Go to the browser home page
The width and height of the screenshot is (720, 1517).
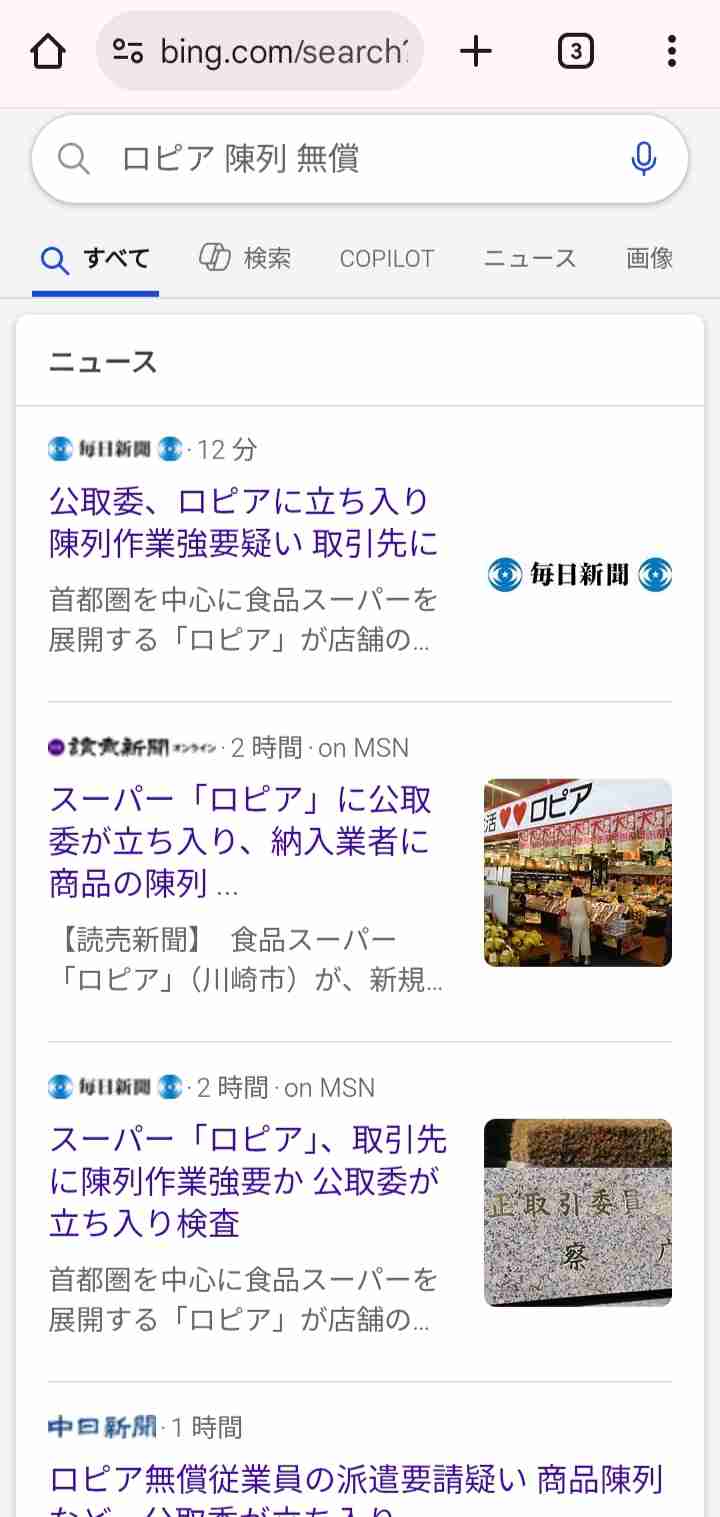point(48,51)
